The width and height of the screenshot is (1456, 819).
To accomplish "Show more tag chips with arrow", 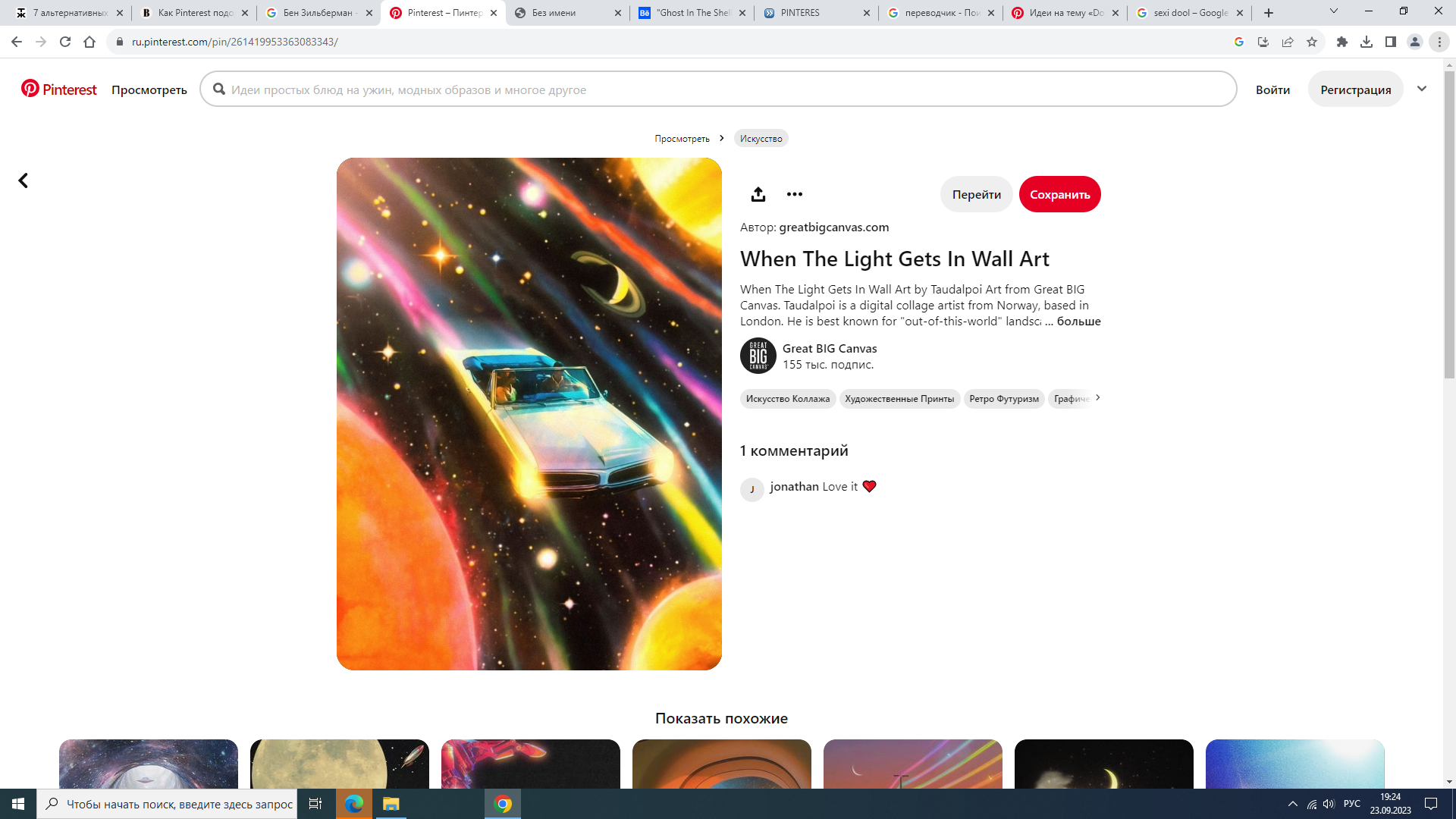I will click(x=1097, y=397).
